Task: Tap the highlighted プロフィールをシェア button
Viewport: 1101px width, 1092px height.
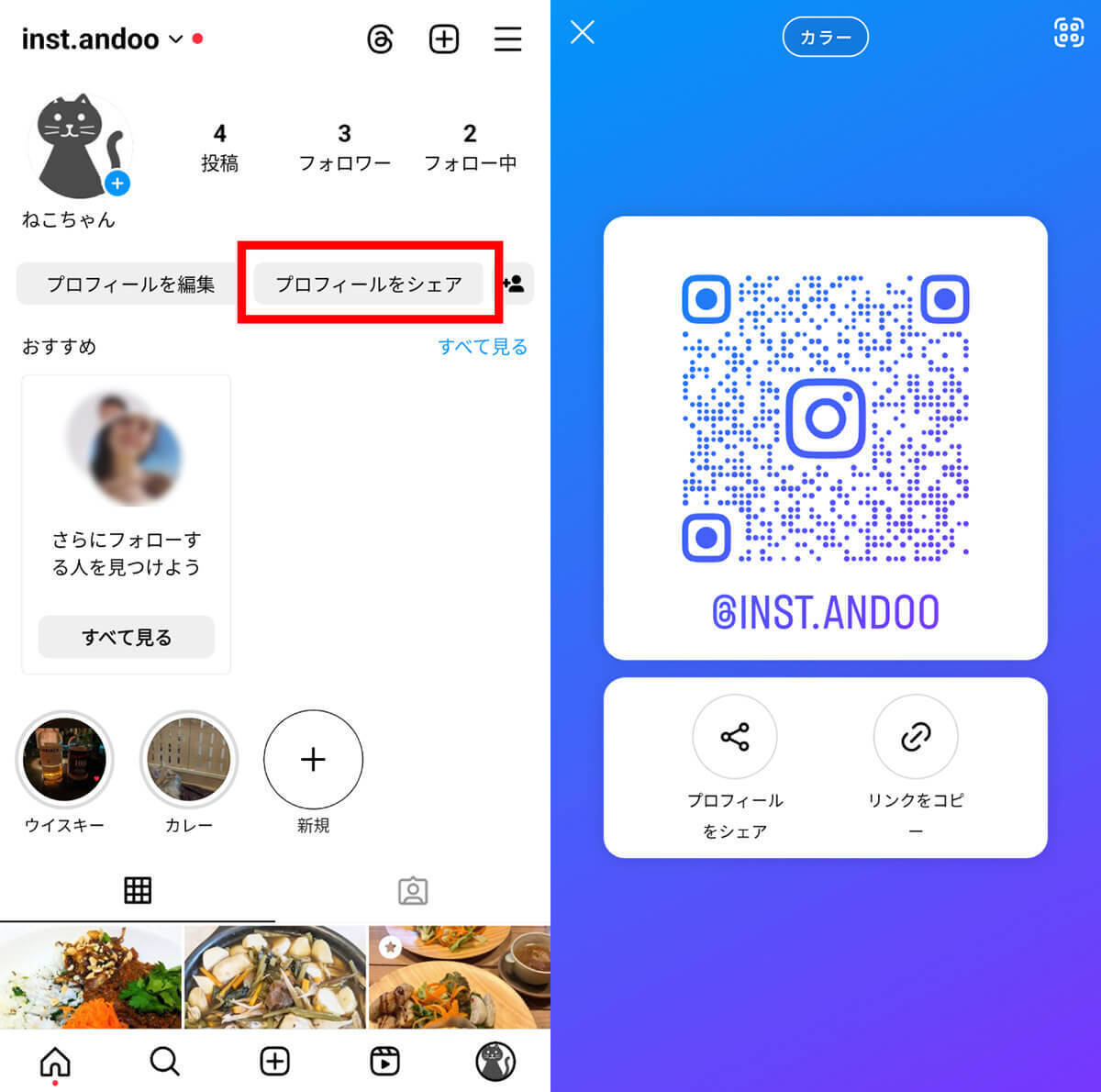Action: [369, 284]
